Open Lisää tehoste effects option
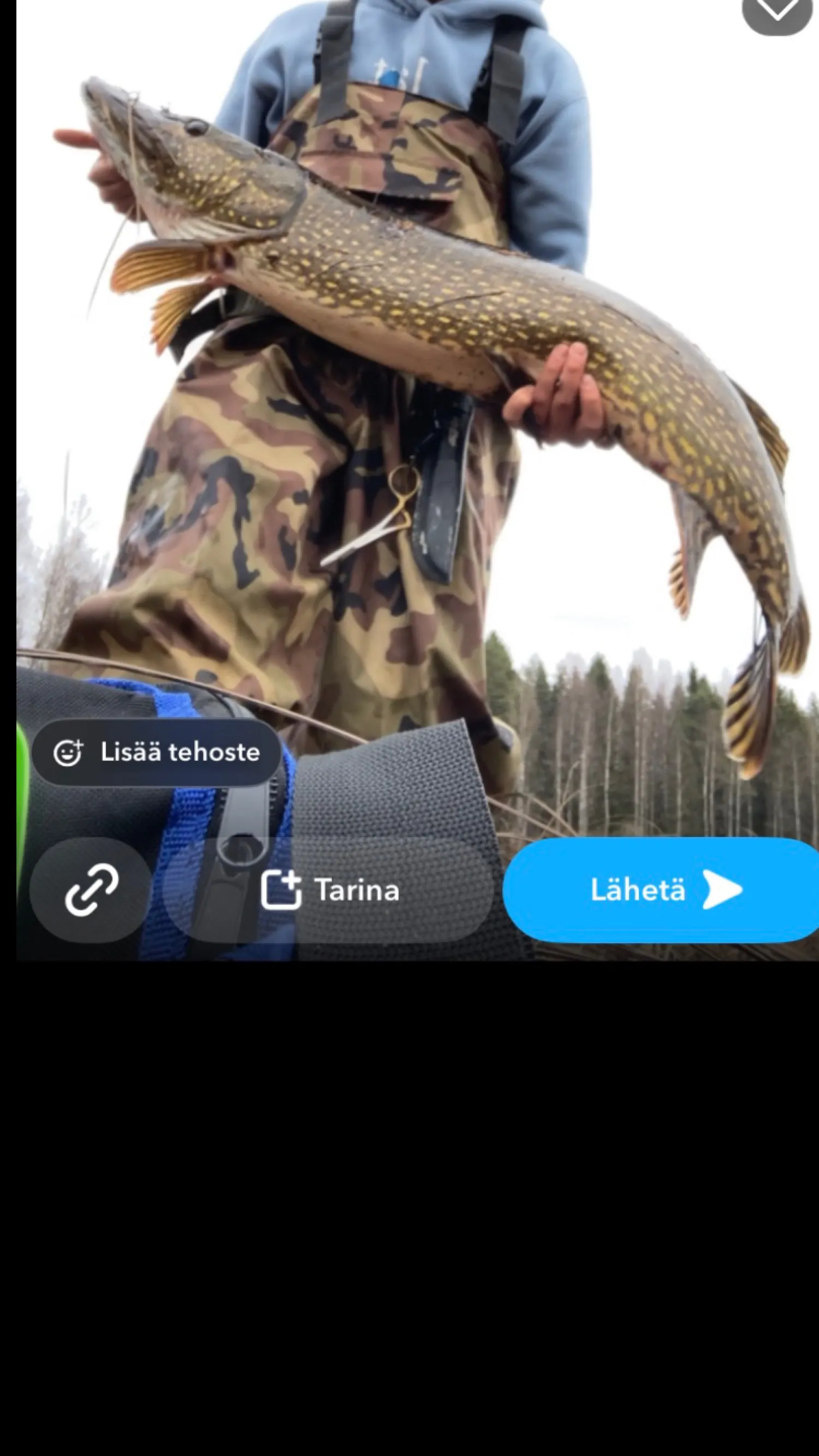 click(156, 753)
